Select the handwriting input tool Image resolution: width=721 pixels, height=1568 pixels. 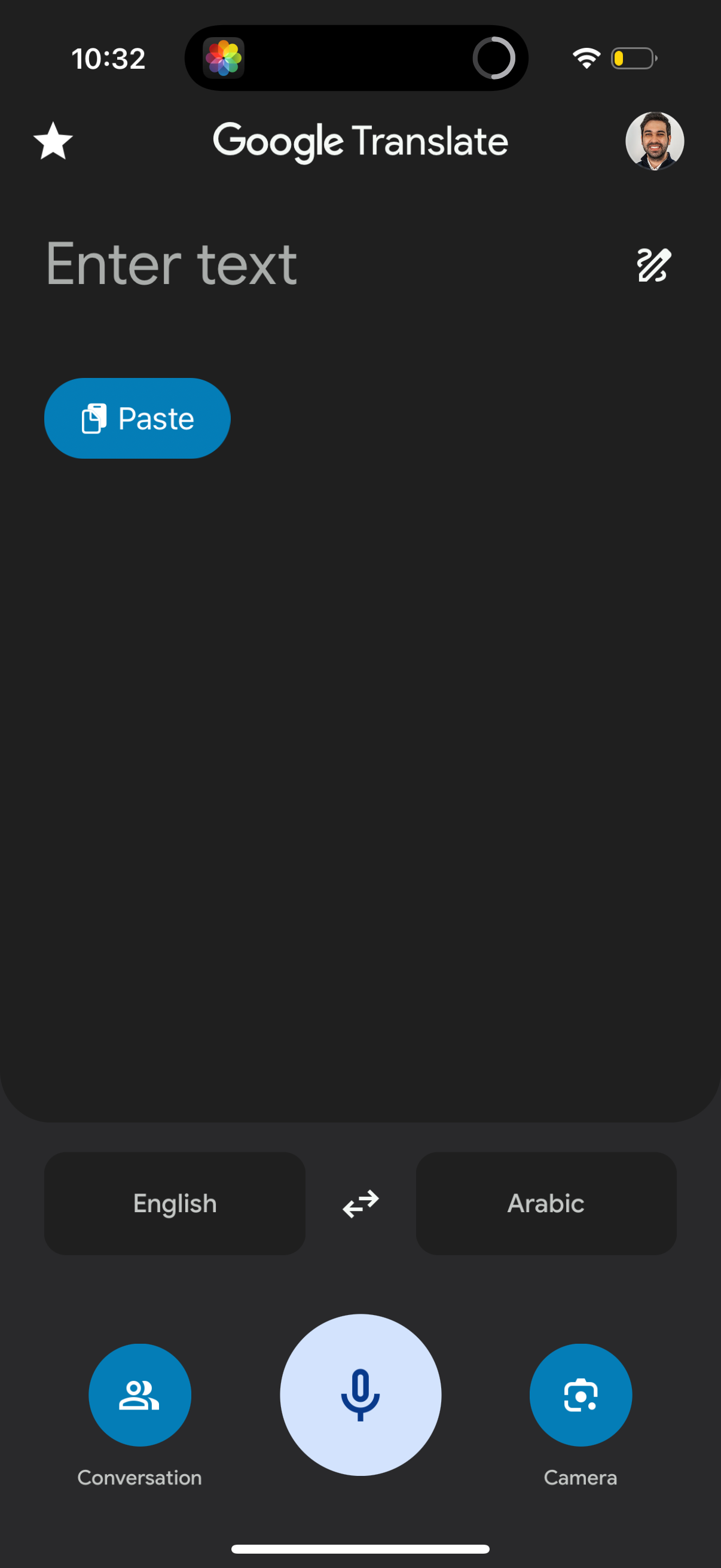tap(655, 266)
